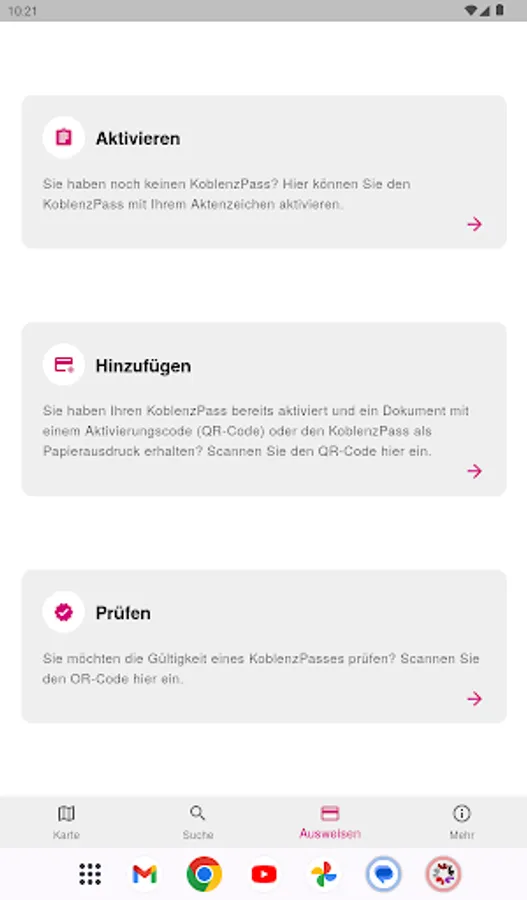Image resolution: width=527 pixels, height=900 pixels.
Task: Select the Ausweisen tab
Action: pyautogui.click(x=330, y=822)
